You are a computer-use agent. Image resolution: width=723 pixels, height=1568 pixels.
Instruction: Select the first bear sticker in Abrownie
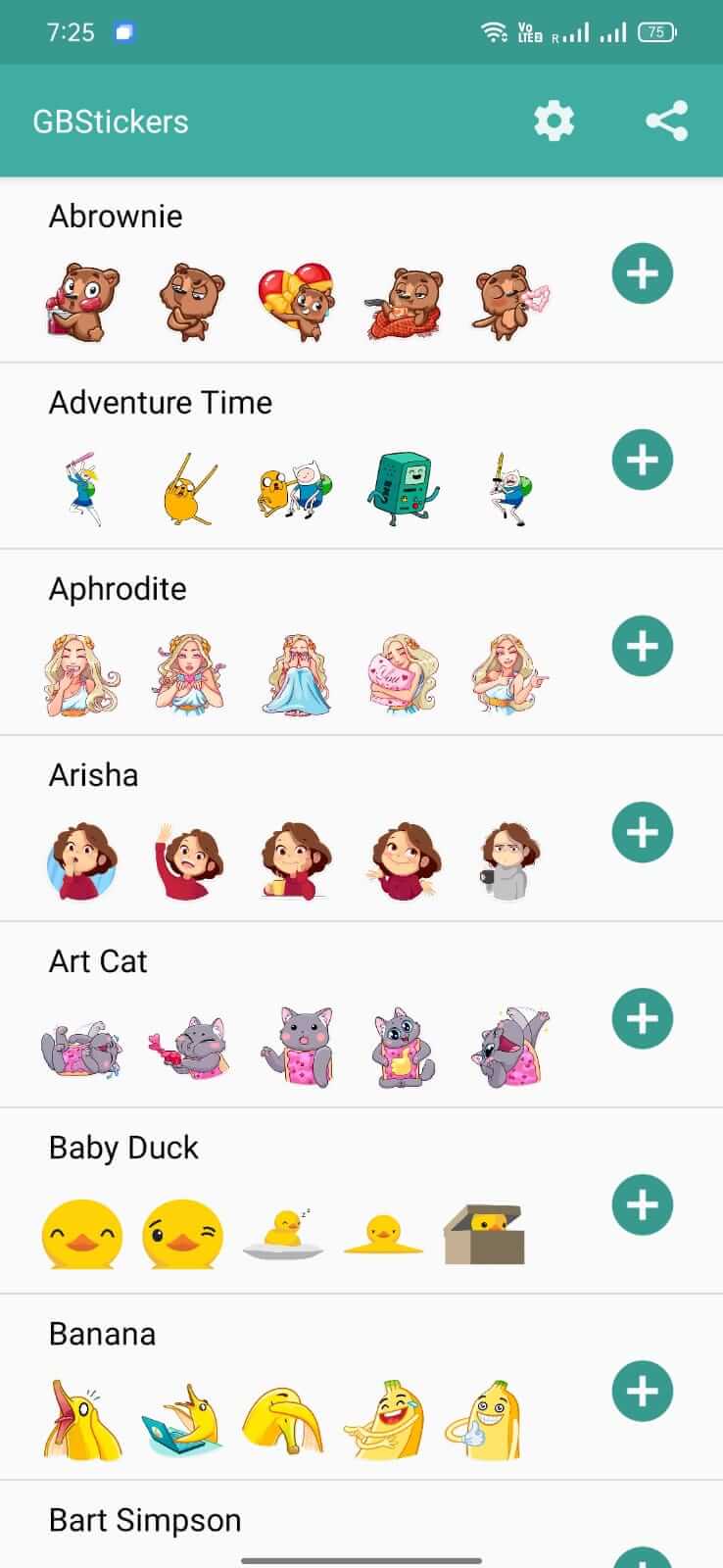pos(83,301)
